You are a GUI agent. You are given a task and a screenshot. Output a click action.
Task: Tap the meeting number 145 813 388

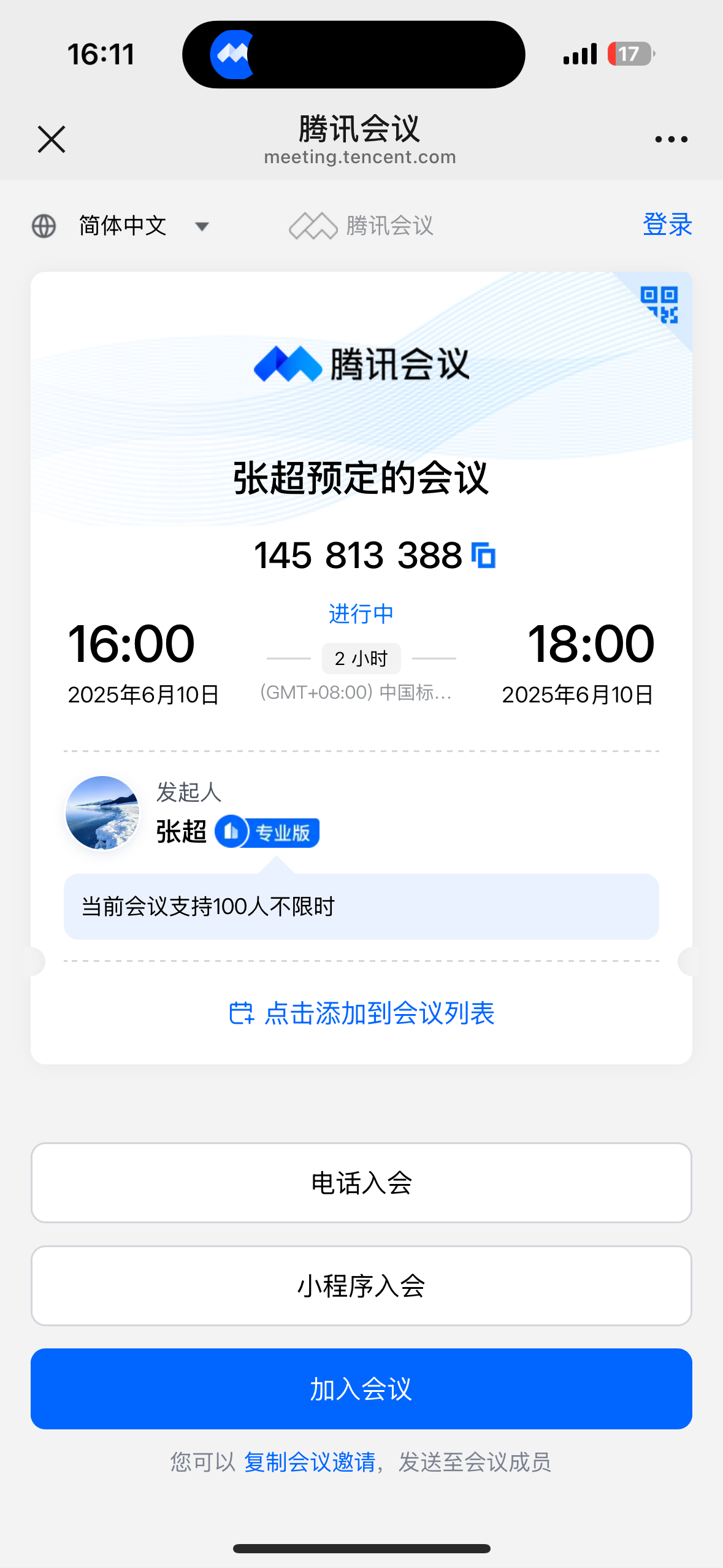coord(358,555)
